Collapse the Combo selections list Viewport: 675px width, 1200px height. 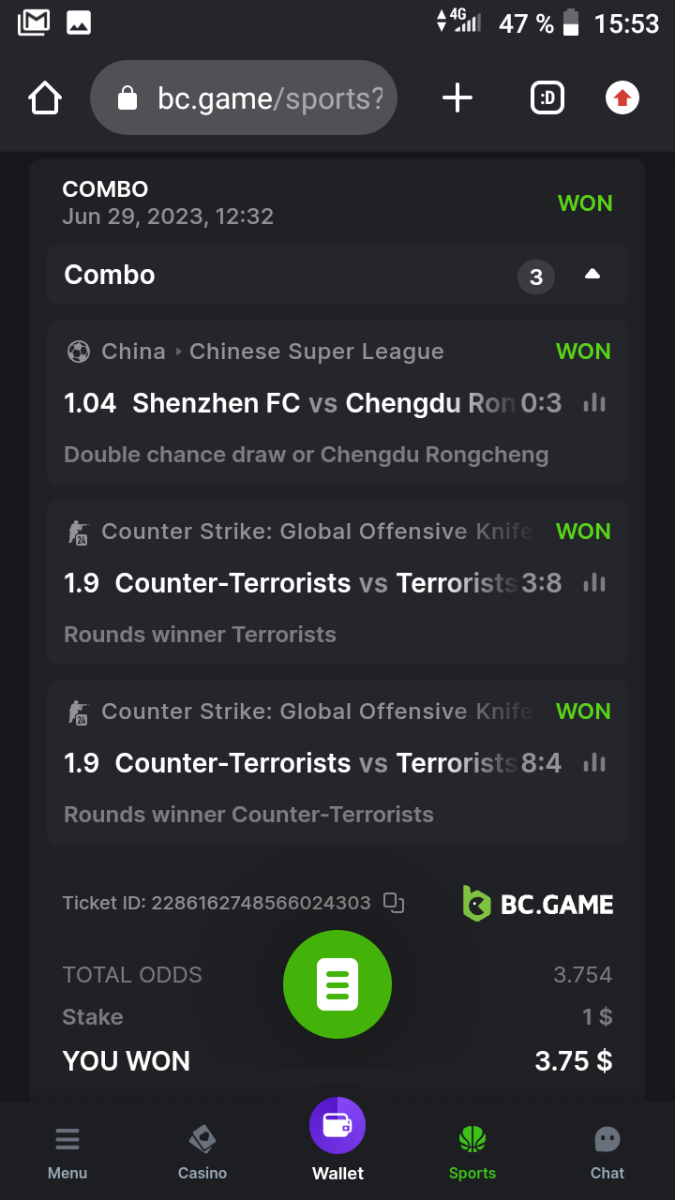coord(592,275)
